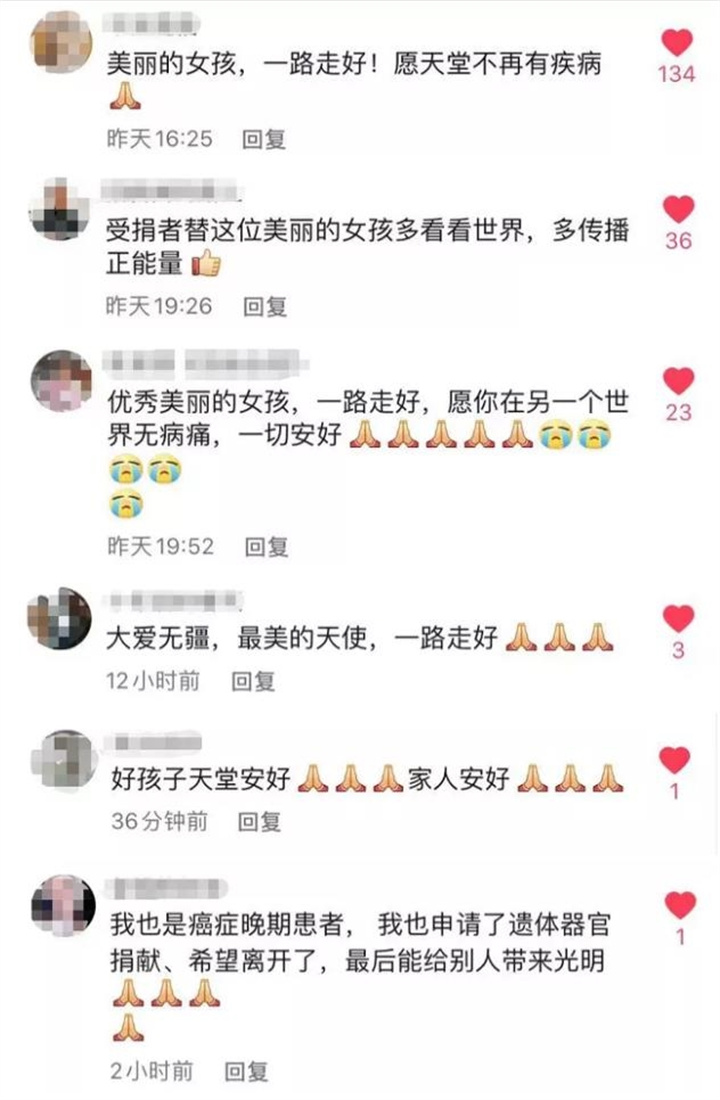
Task: Open avatar of the 美丽的女孩，一路走好 commenter
Action: (x=62, y=41)
